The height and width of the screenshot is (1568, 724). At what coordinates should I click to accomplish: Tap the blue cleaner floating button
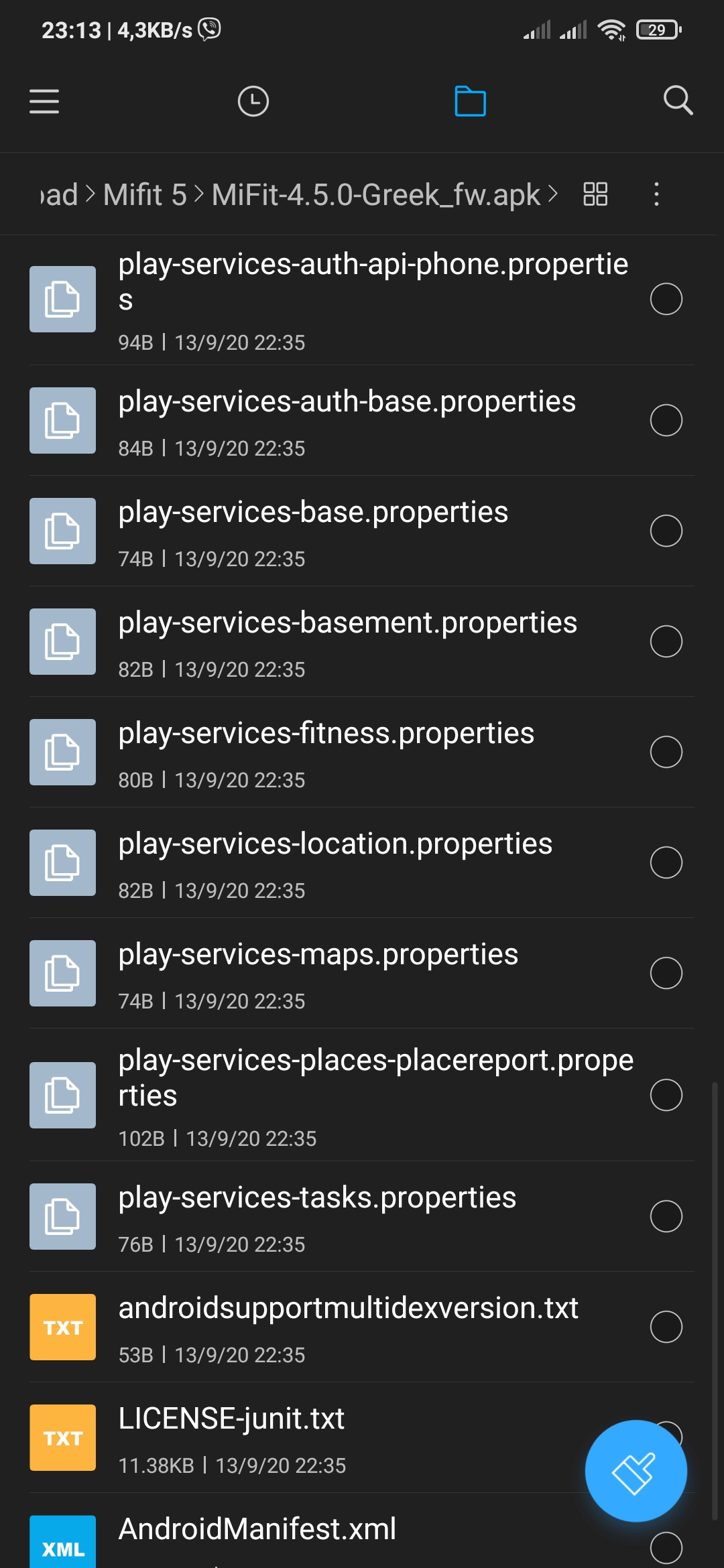[636, 1472]
